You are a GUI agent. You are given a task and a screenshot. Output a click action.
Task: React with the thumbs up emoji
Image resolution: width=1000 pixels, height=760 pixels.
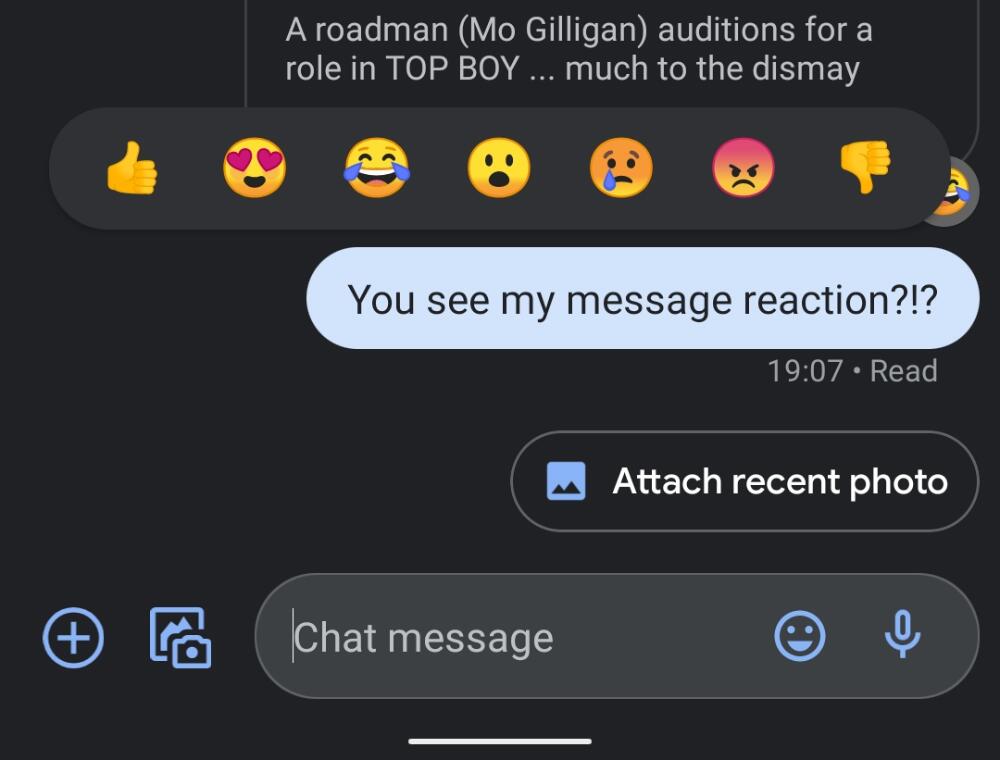click(132, 168)
